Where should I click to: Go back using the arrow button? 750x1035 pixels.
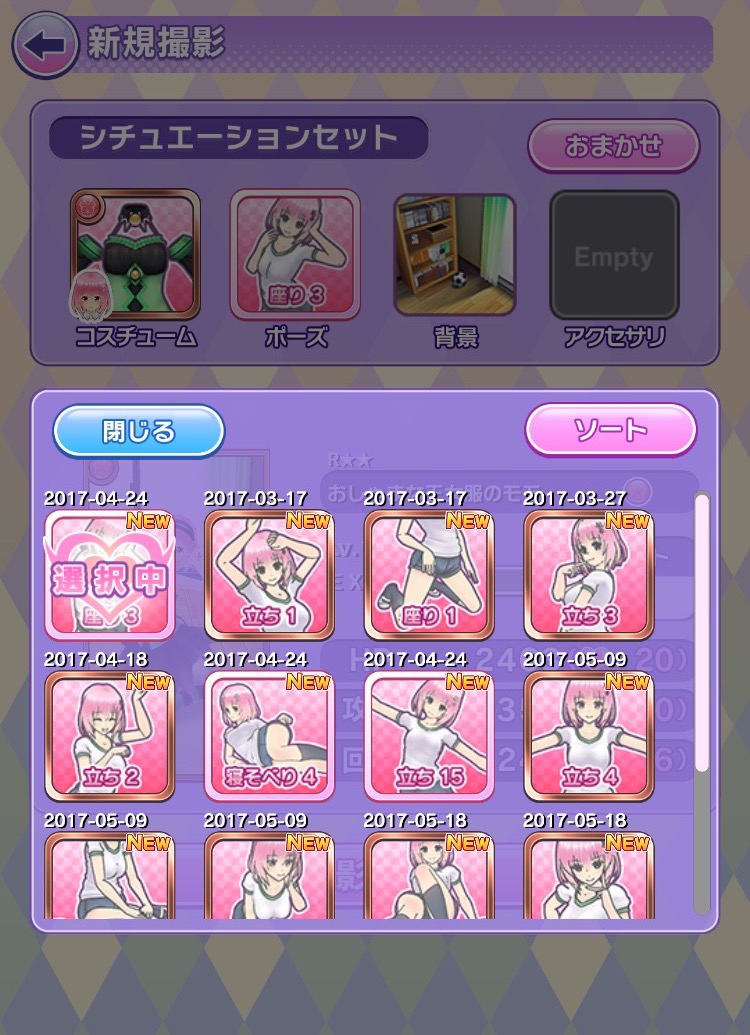pyautogui.click(x=45, y=45)
